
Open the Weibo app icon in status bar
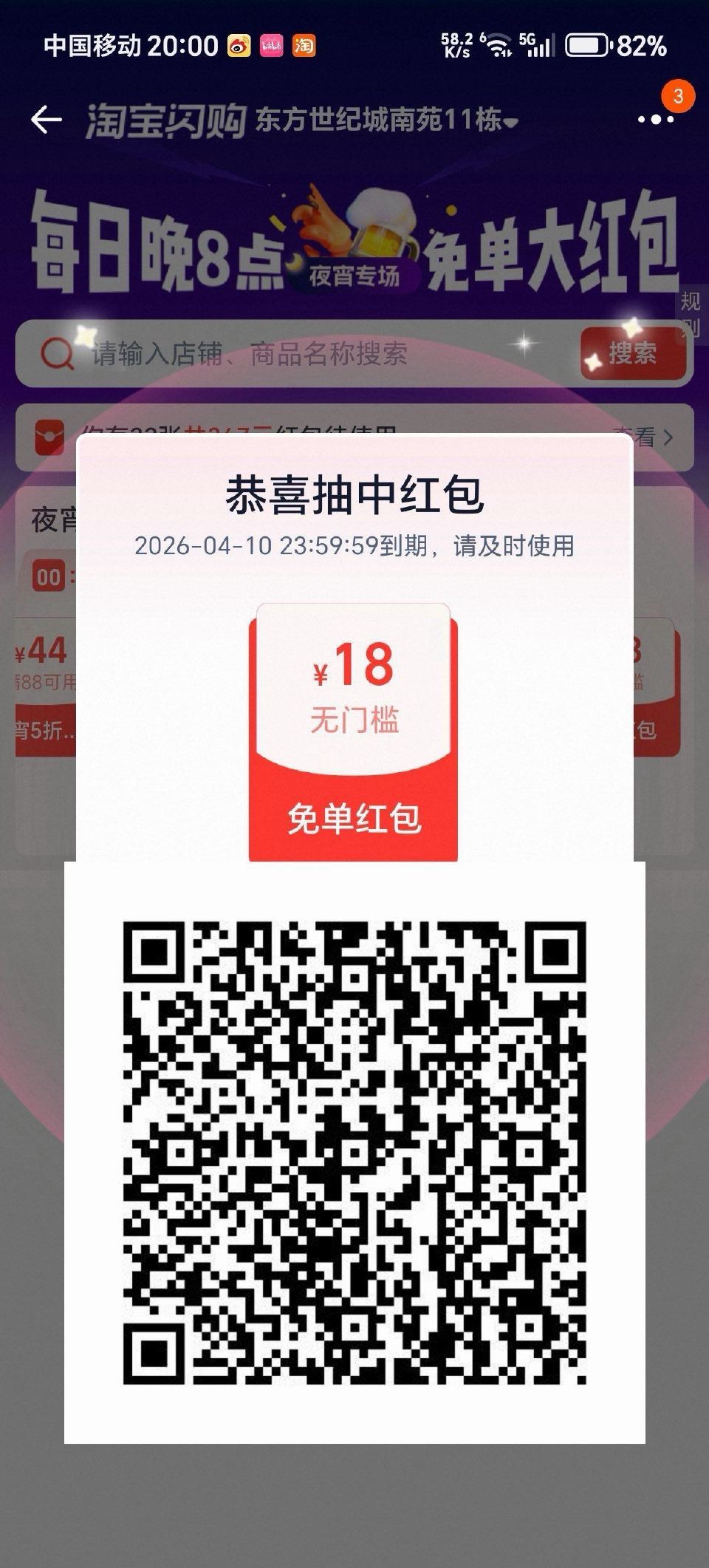pos(240,46)
